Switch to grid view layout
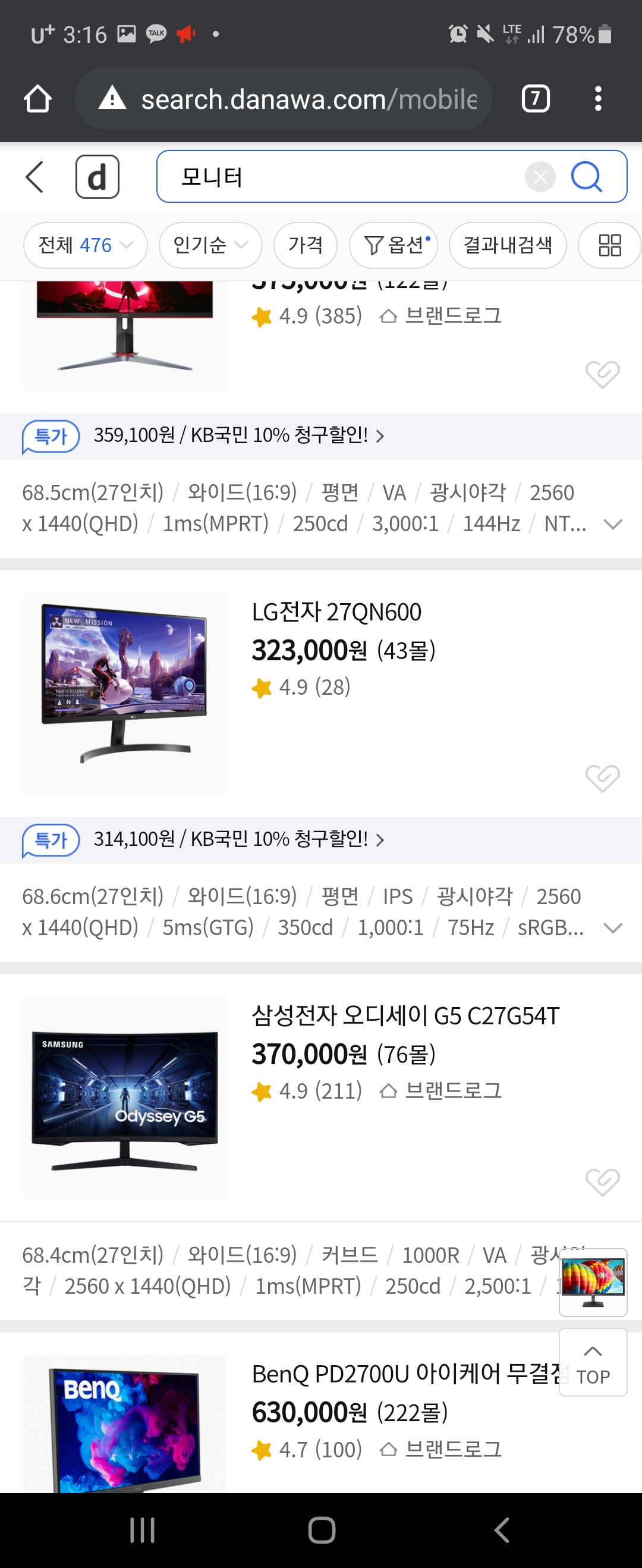This screenshot has width=642, height=1568. tap(609, 245)
